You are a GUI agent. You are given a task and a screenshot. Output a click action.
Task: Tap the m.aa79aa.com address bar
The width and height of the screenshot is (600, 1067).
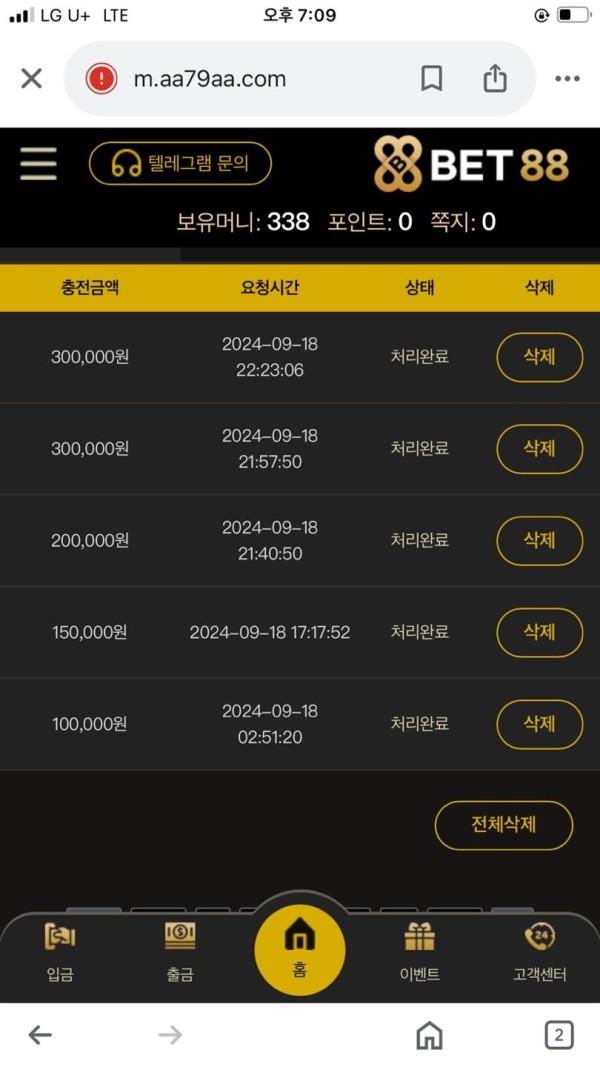pyautogui.click(x=240, y=79)
